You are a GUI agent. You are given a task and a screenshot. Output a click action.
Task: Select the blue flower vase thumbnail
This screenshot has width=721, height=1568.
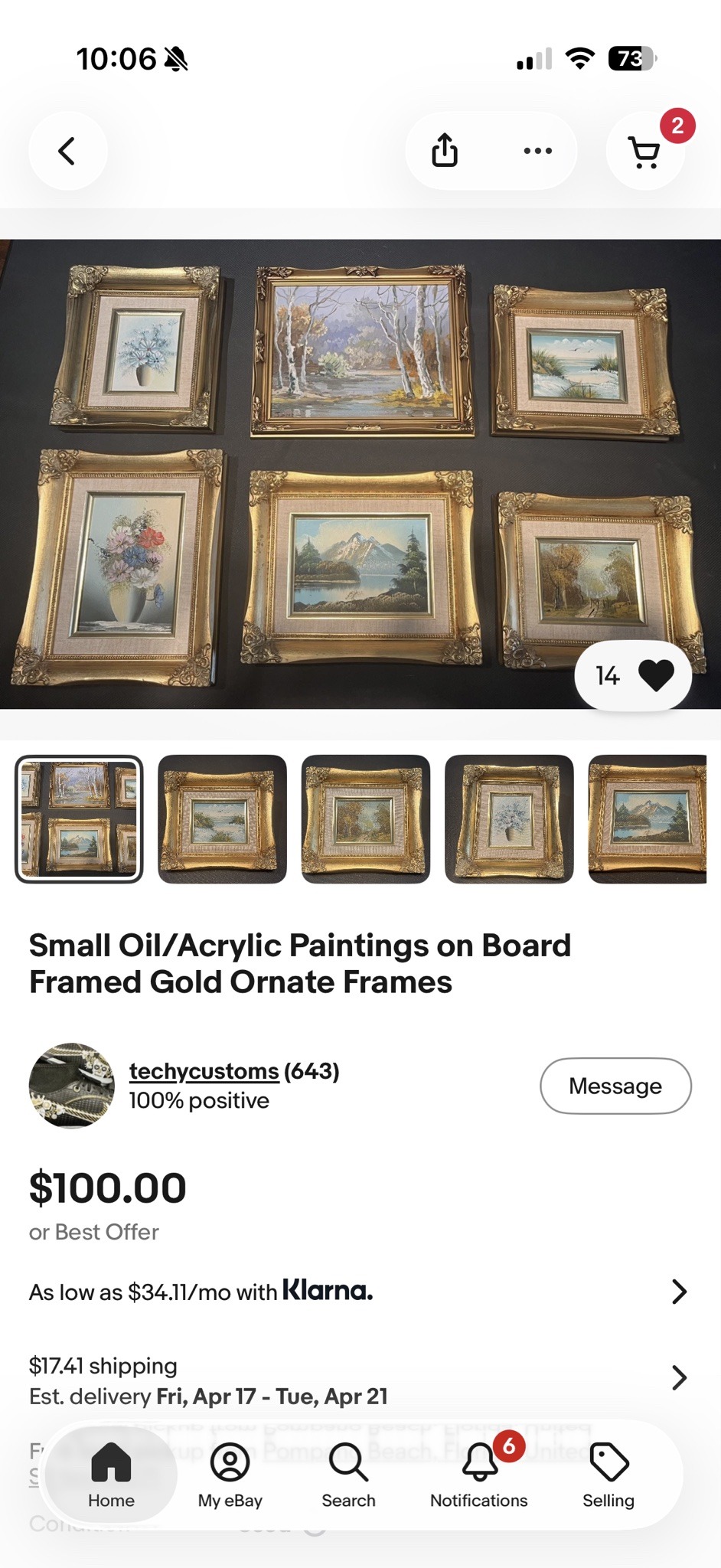(509, 818)
